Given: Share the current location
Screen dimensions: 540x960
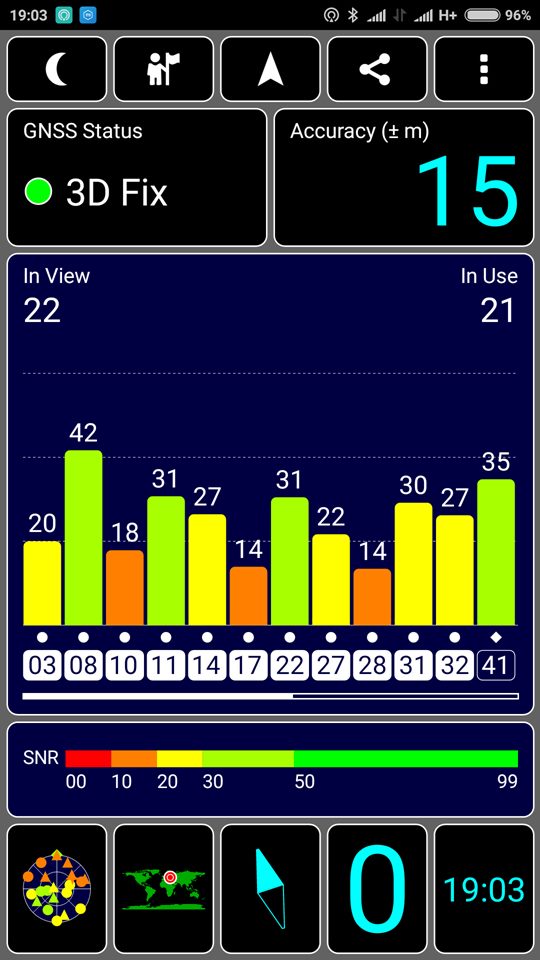Looking at the screenshot, I should pos(377,69).
